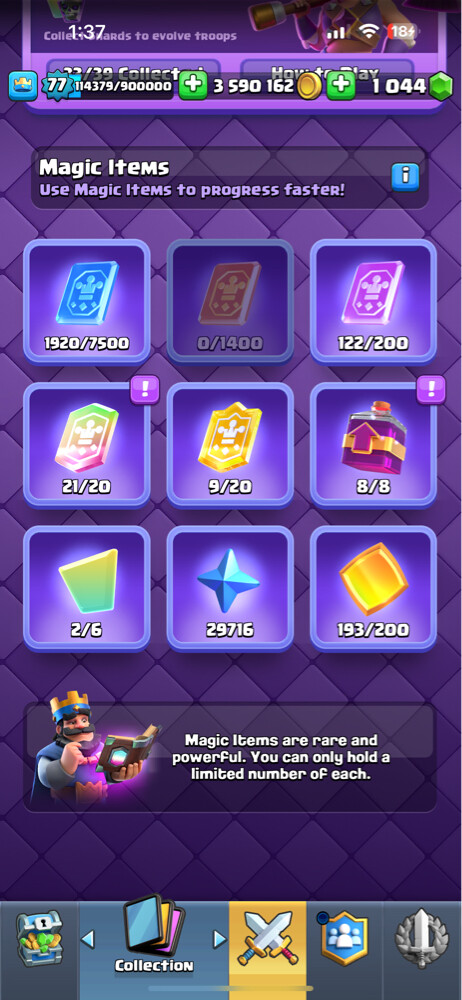462x1000 pixels.
Task: Tap the right arrow beside Collection
Action: point(220,939)
